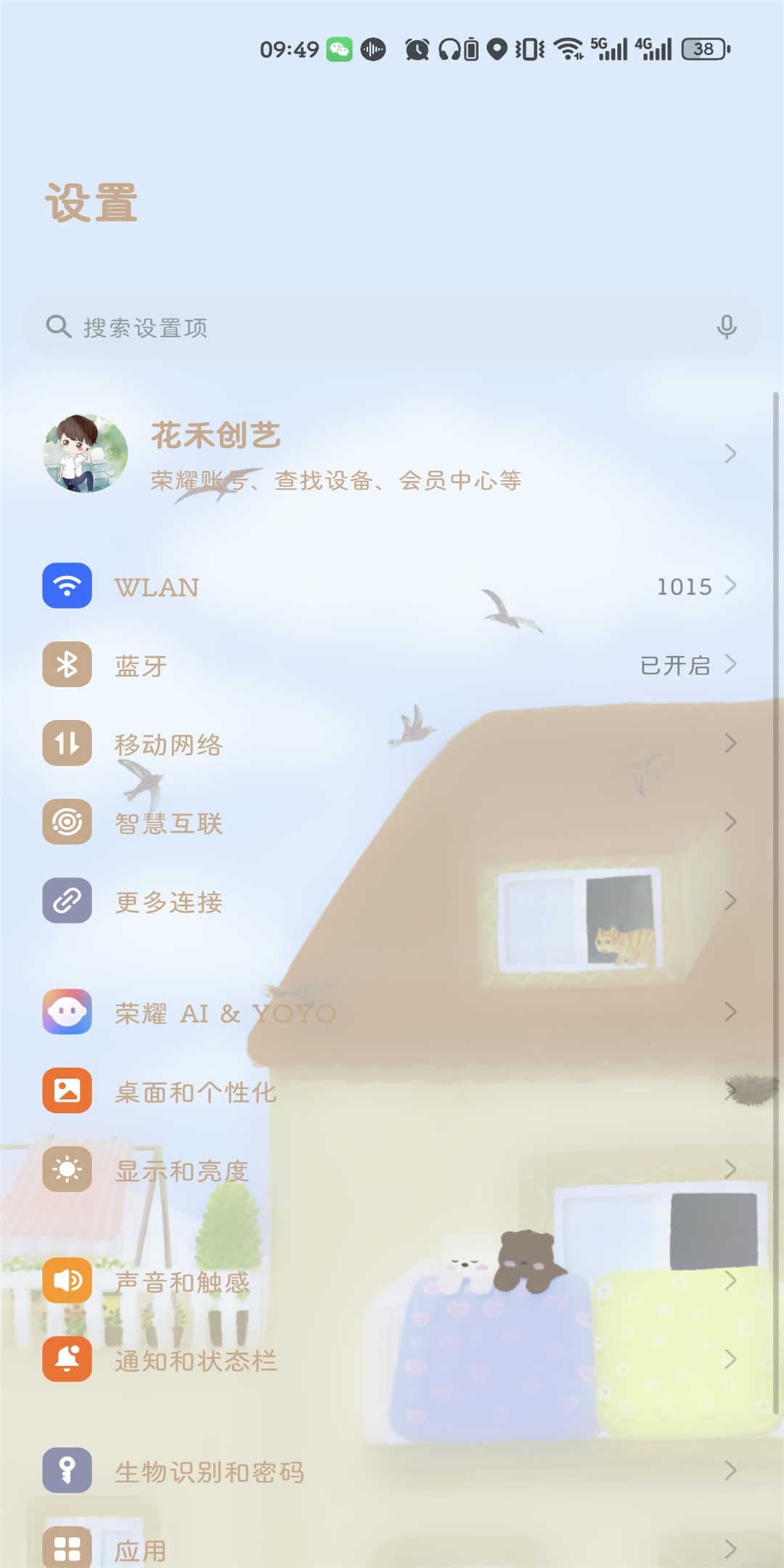Open WLAN settings
This screenshot has height=1568, width=784.
click(392, 587)
